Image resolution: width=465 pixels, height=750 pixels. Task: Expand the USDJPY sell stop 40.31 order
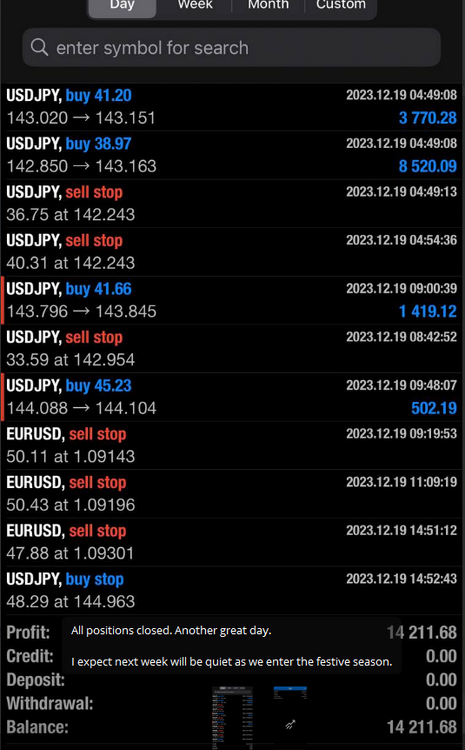coord(232,252)
